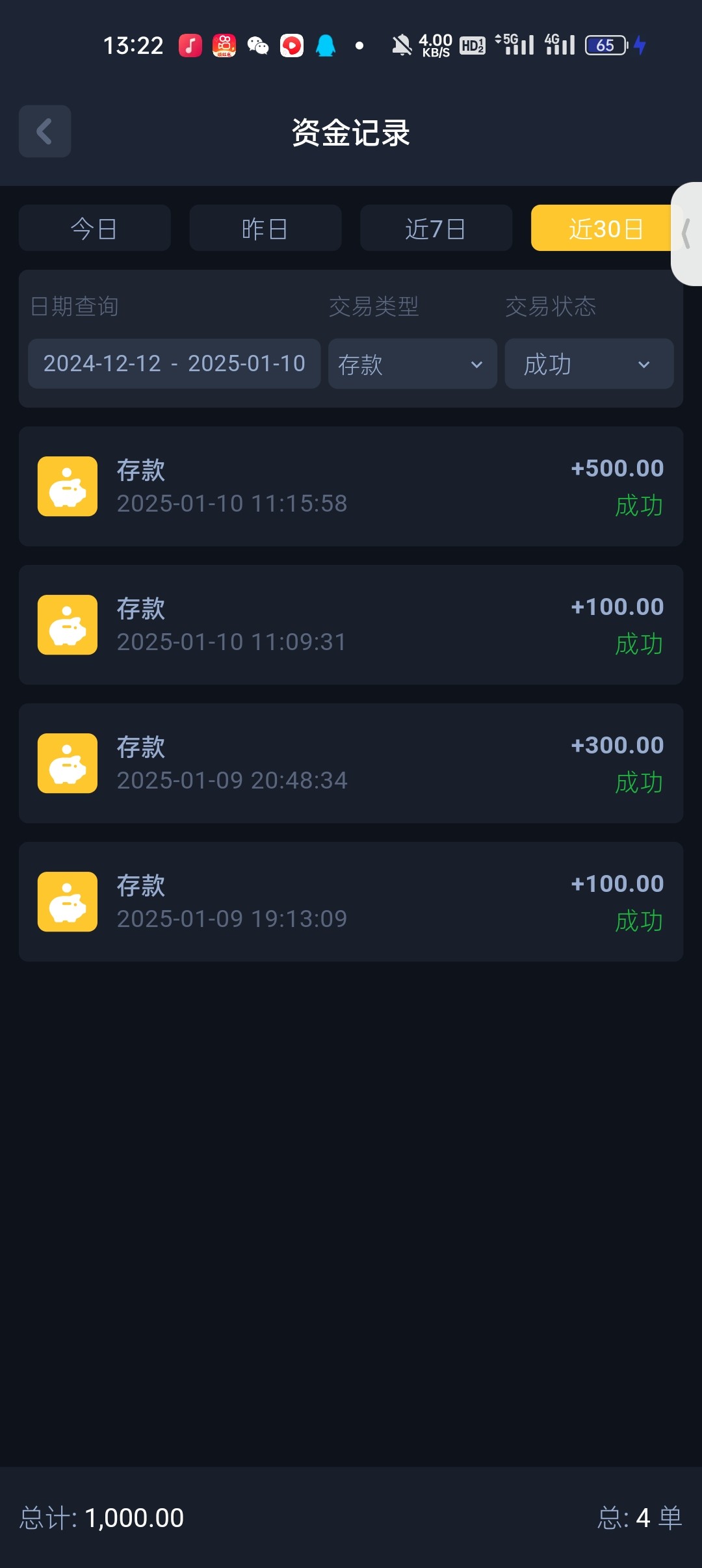702x1568 pixels.
Task: Open the +500.00 deposit record
Action: click(x=350, y=486)
